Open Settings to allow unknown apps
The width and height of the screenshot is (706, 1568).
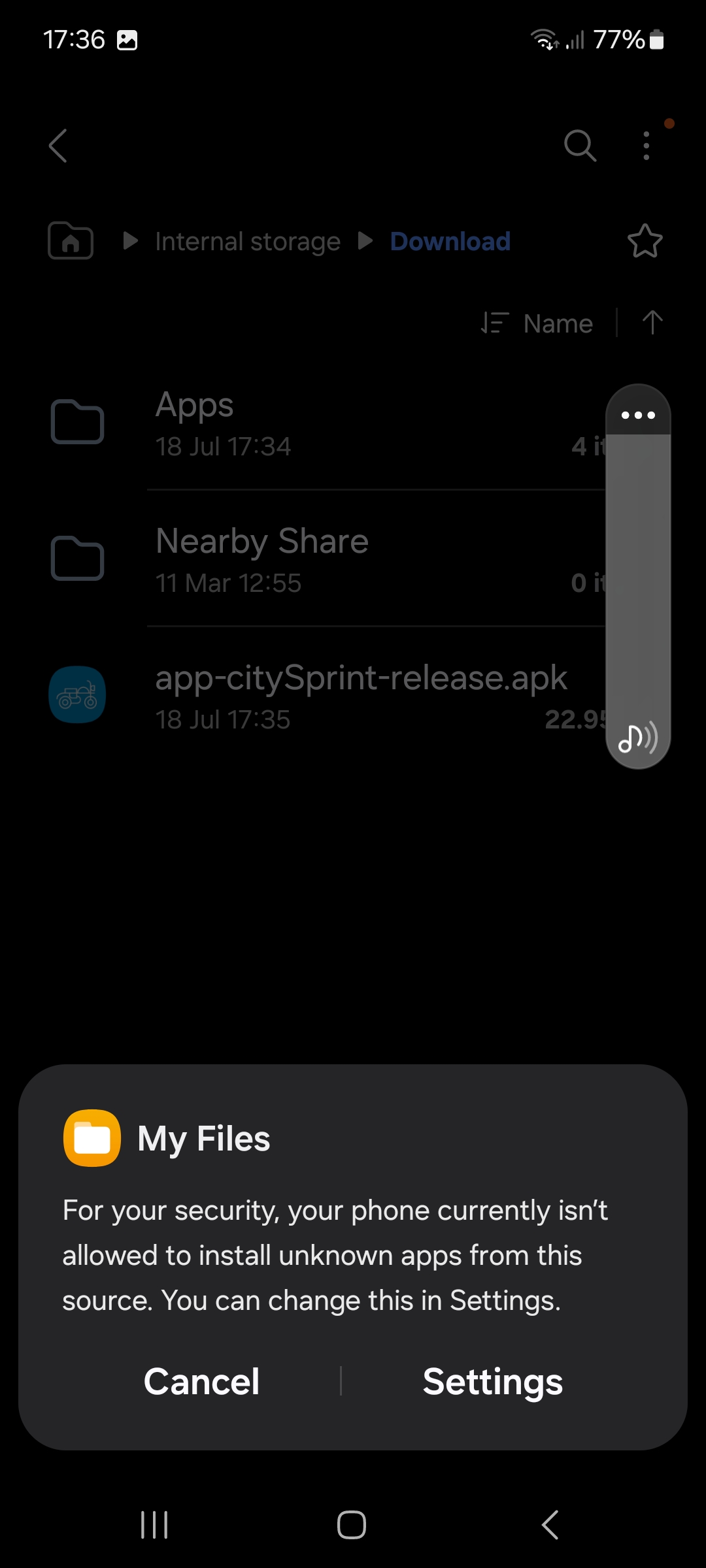492,1381
